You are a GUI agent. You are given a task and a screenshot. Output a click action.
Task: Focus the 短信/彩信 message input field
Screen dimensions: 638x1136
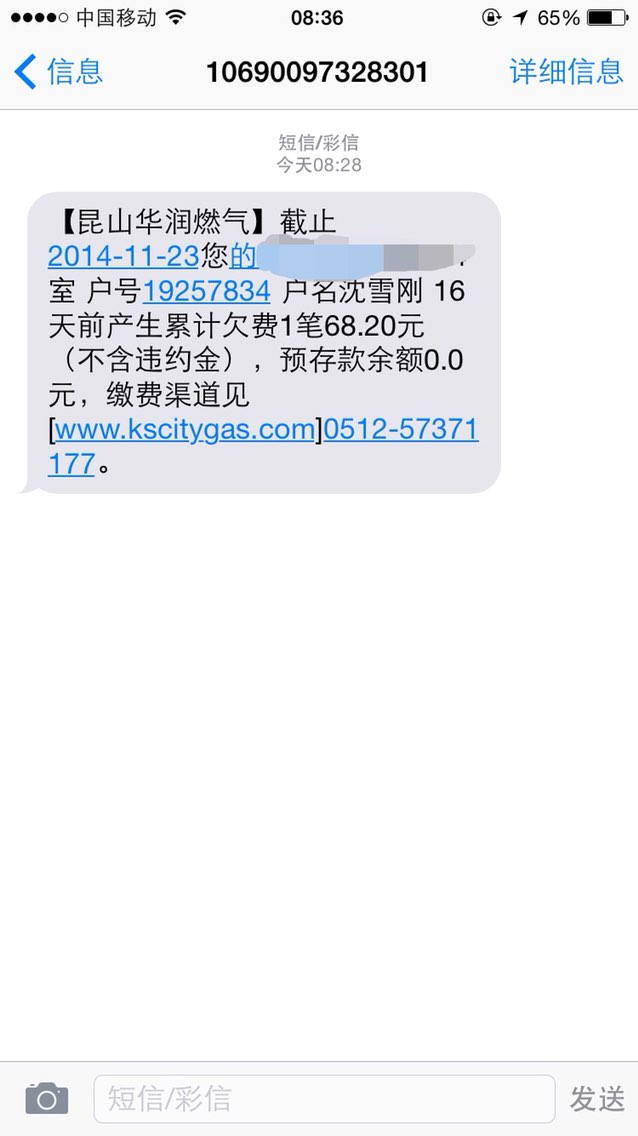click(x=324, y=1098)
